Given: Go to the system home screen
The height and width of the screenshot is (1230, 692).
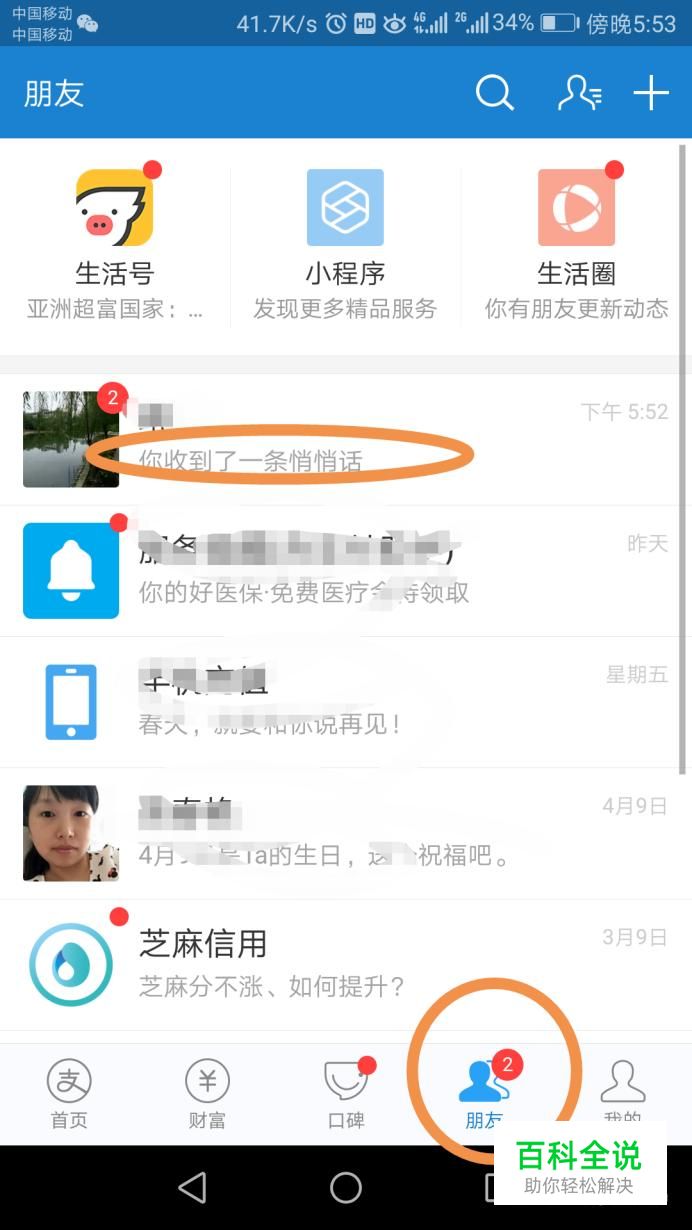Looking at the screenshot, I should click(346, 1187).
